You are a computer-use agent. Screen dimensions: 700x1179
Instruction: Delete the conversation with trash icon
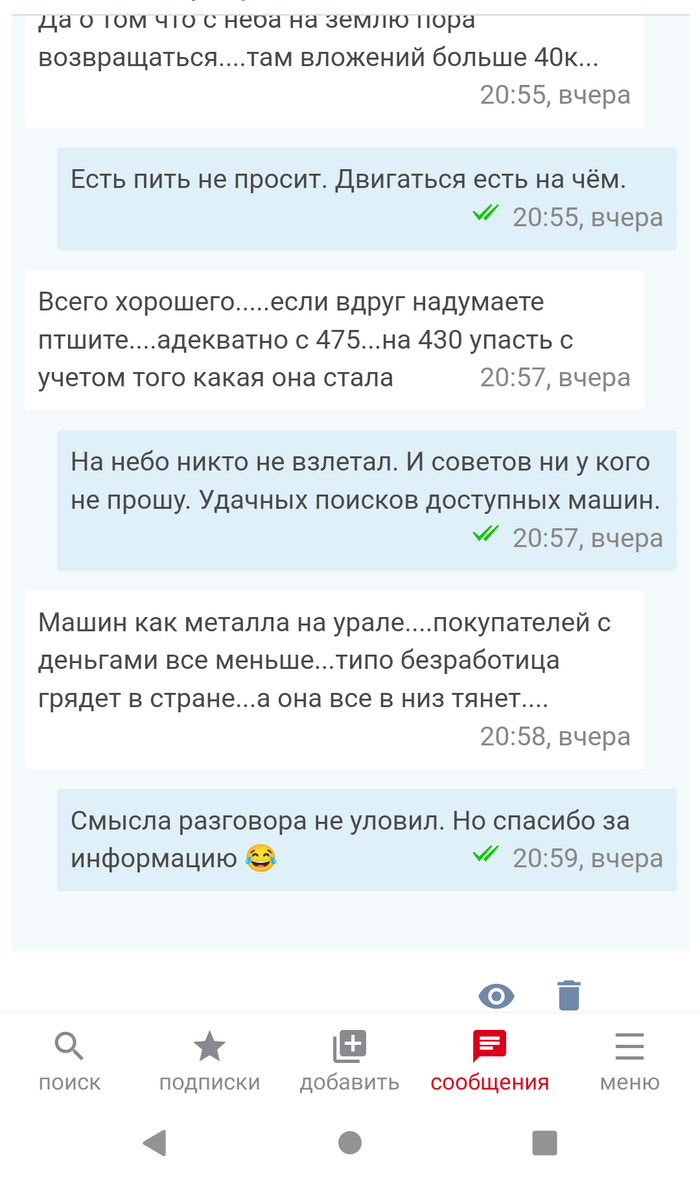(x=568, y=995)
